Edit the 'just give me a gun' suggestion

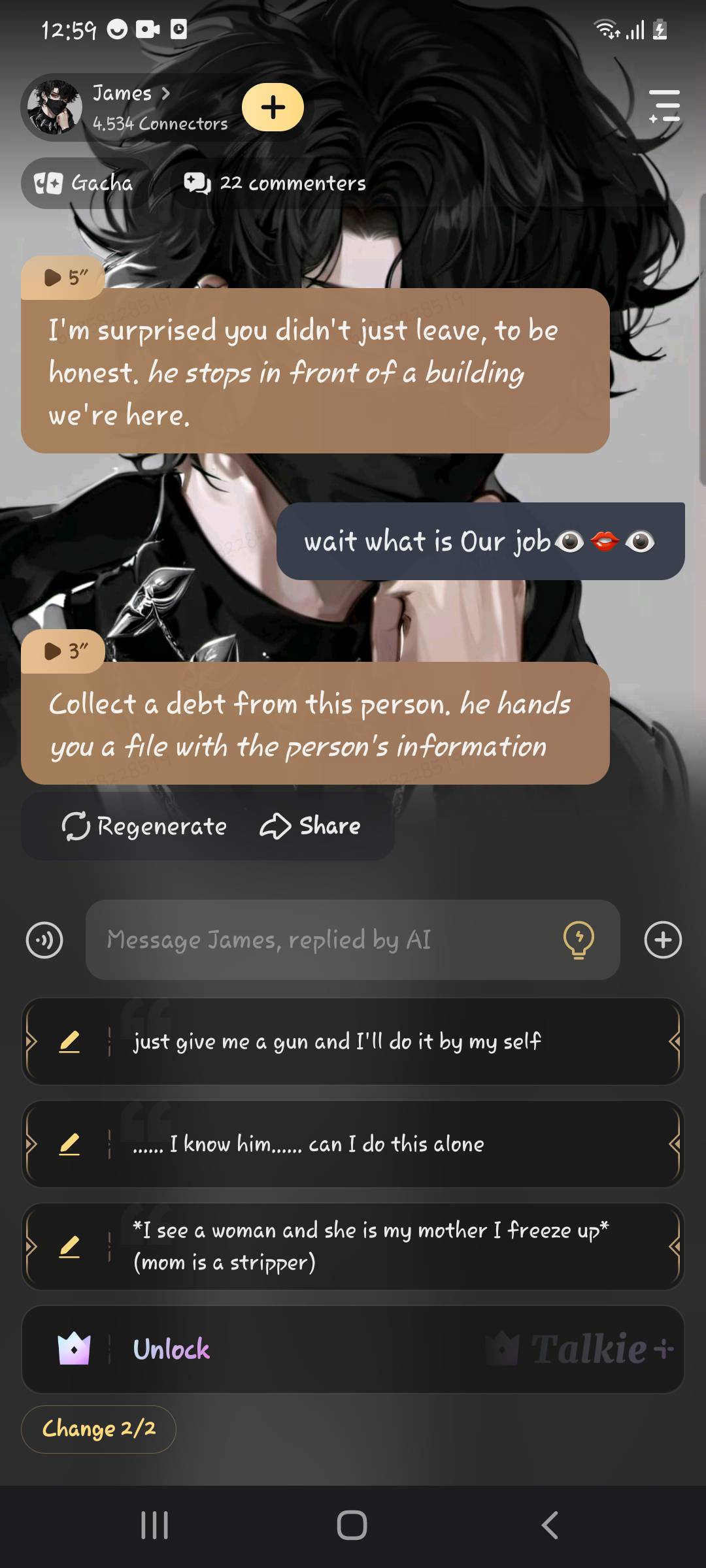pyautogui.click(x=69, y=1041)
